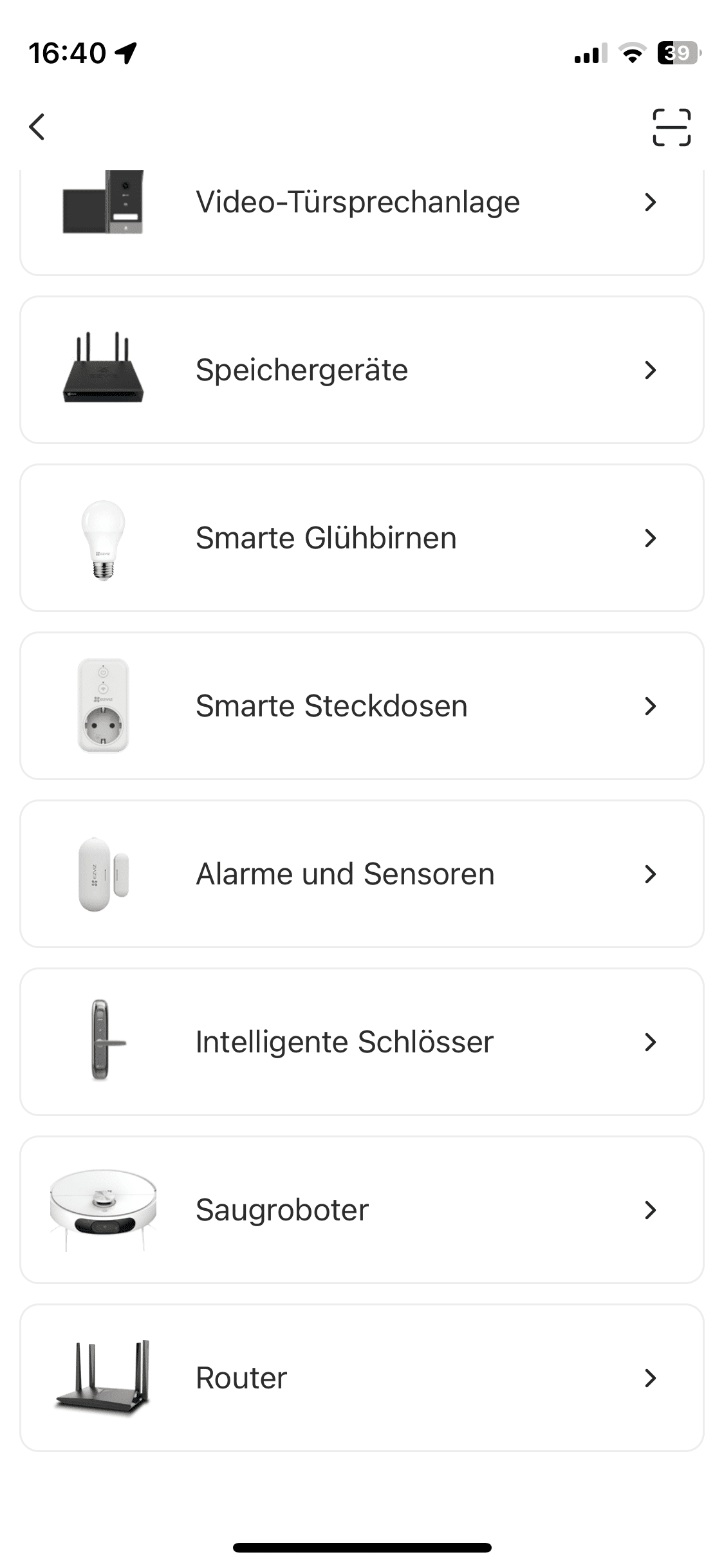Select the Saugroboter device type
This screenshot has width=724, height=1568.
(x=361, y=1210)
